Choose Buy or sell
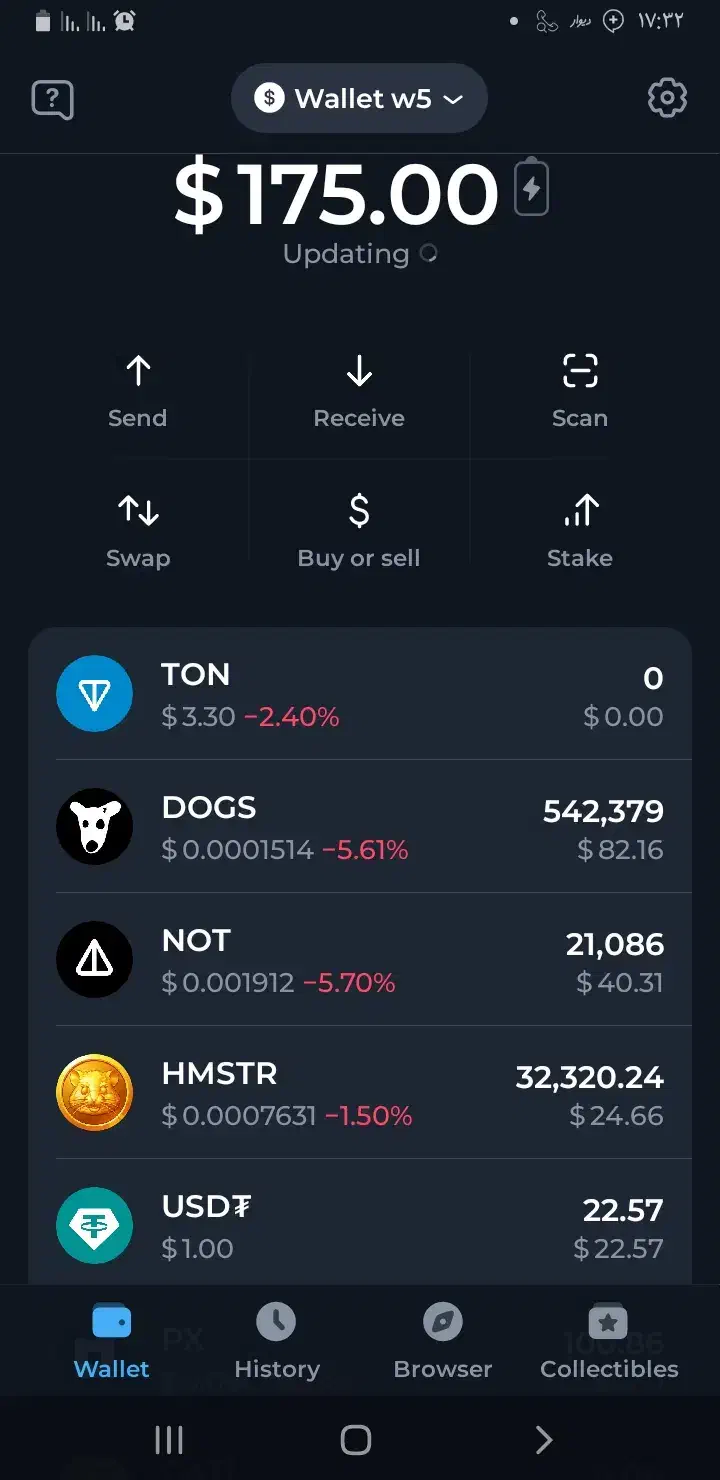 tap(359, 530)
